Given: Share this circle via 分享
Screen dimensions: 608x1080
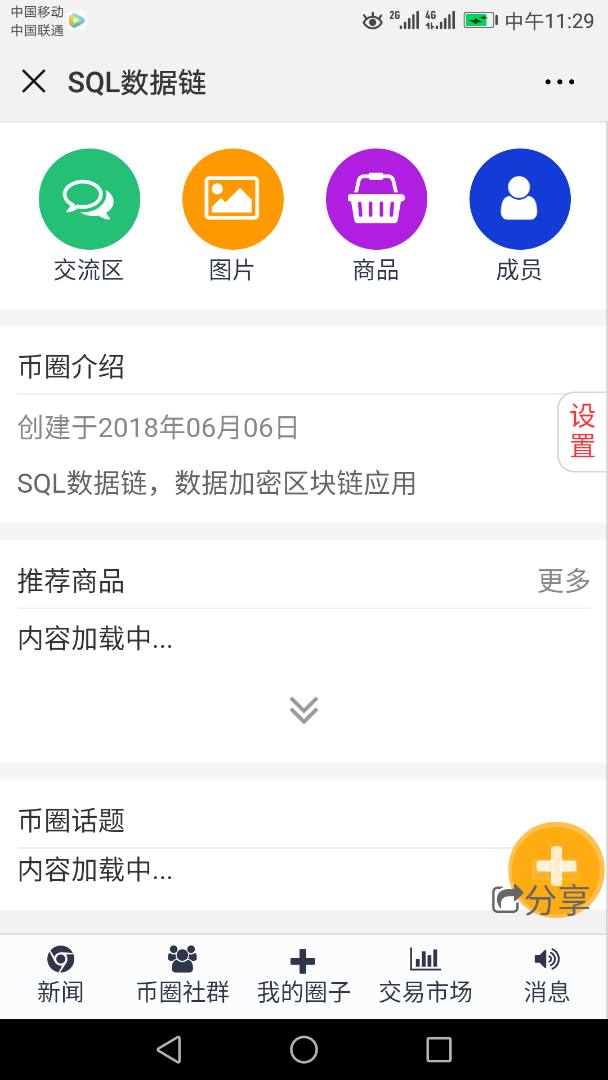Looking at the screenshot, I should point(541,900).
